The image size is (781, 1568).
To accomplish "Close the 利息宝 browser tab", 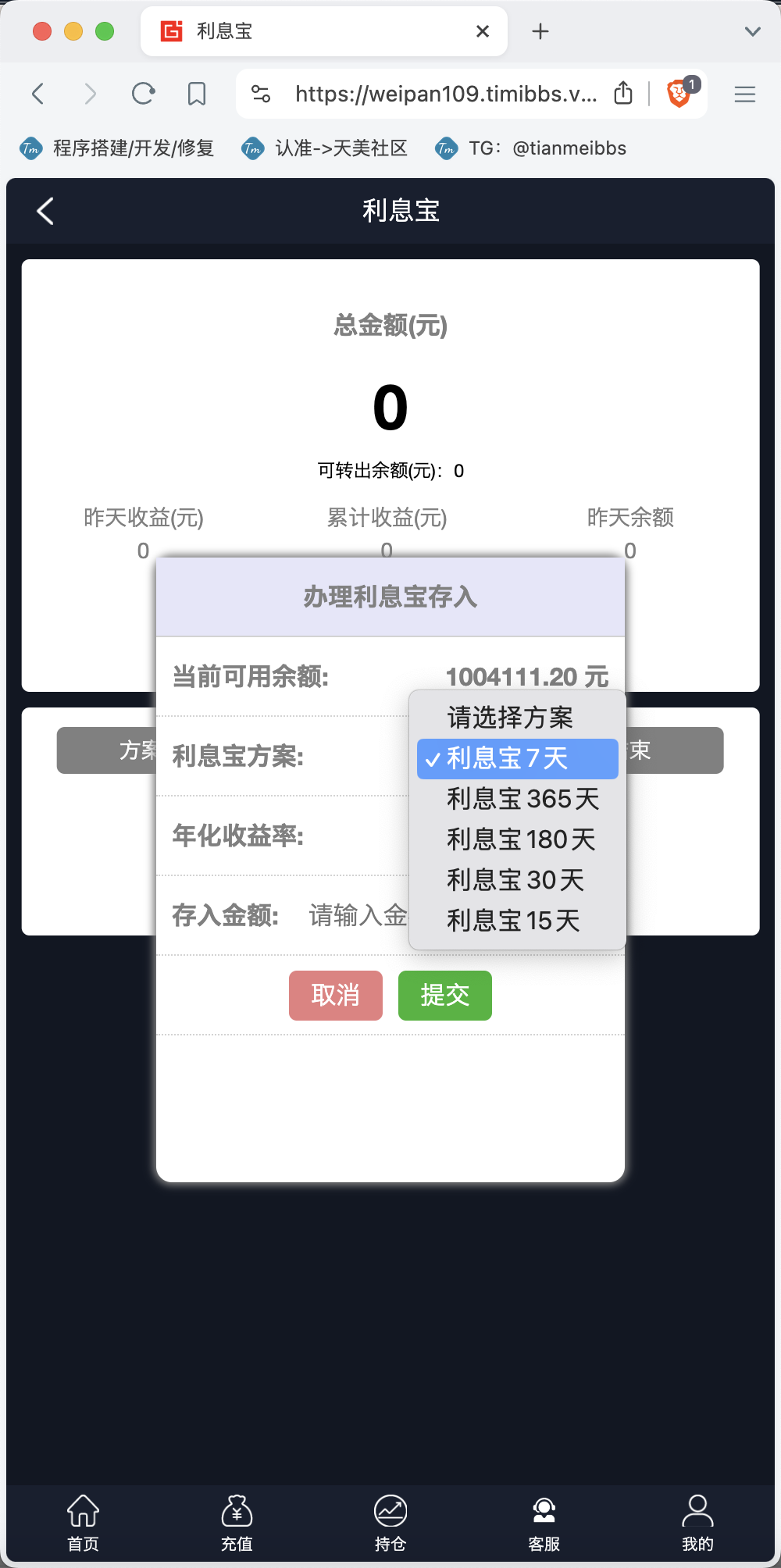I will (x=483, y=31).
